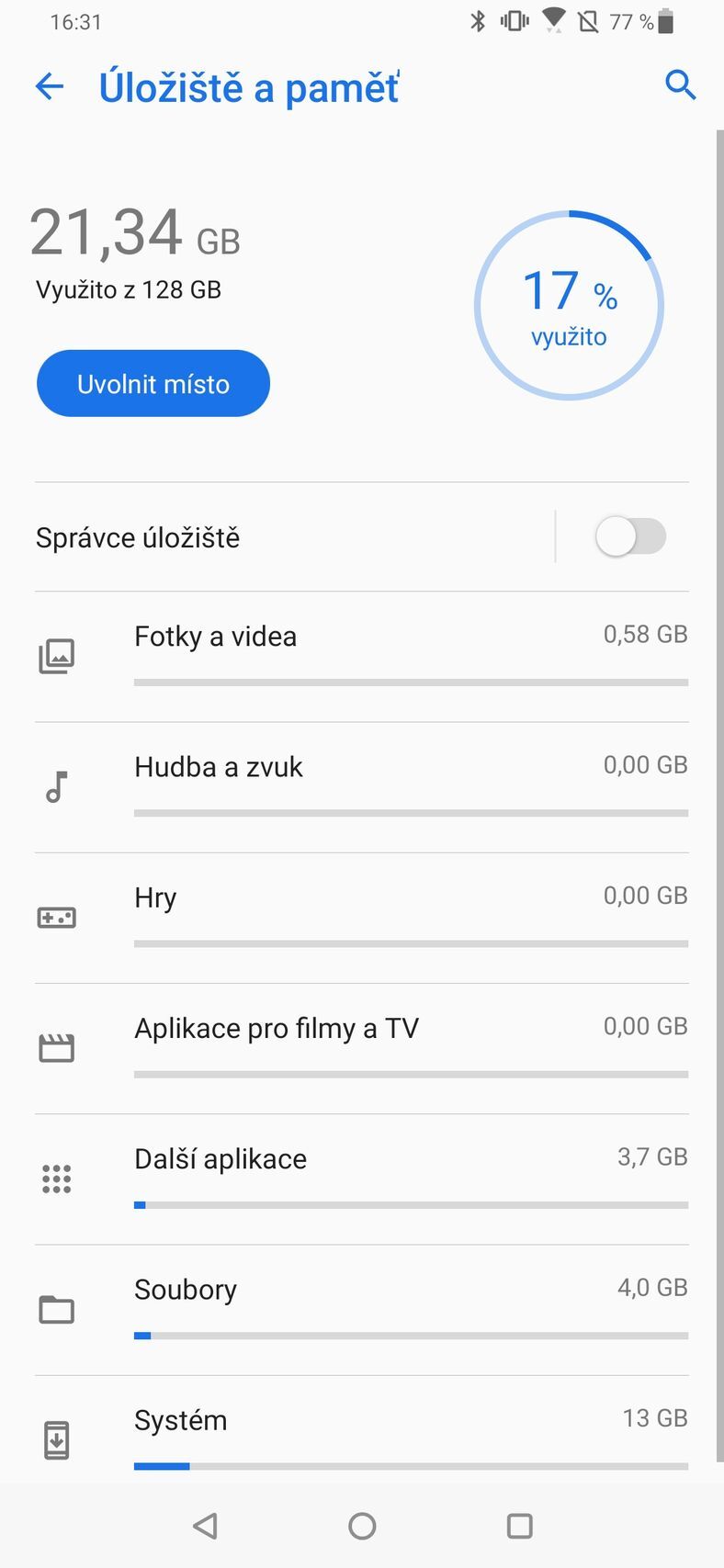Click the Hry gamepad icon

(56, 917)
